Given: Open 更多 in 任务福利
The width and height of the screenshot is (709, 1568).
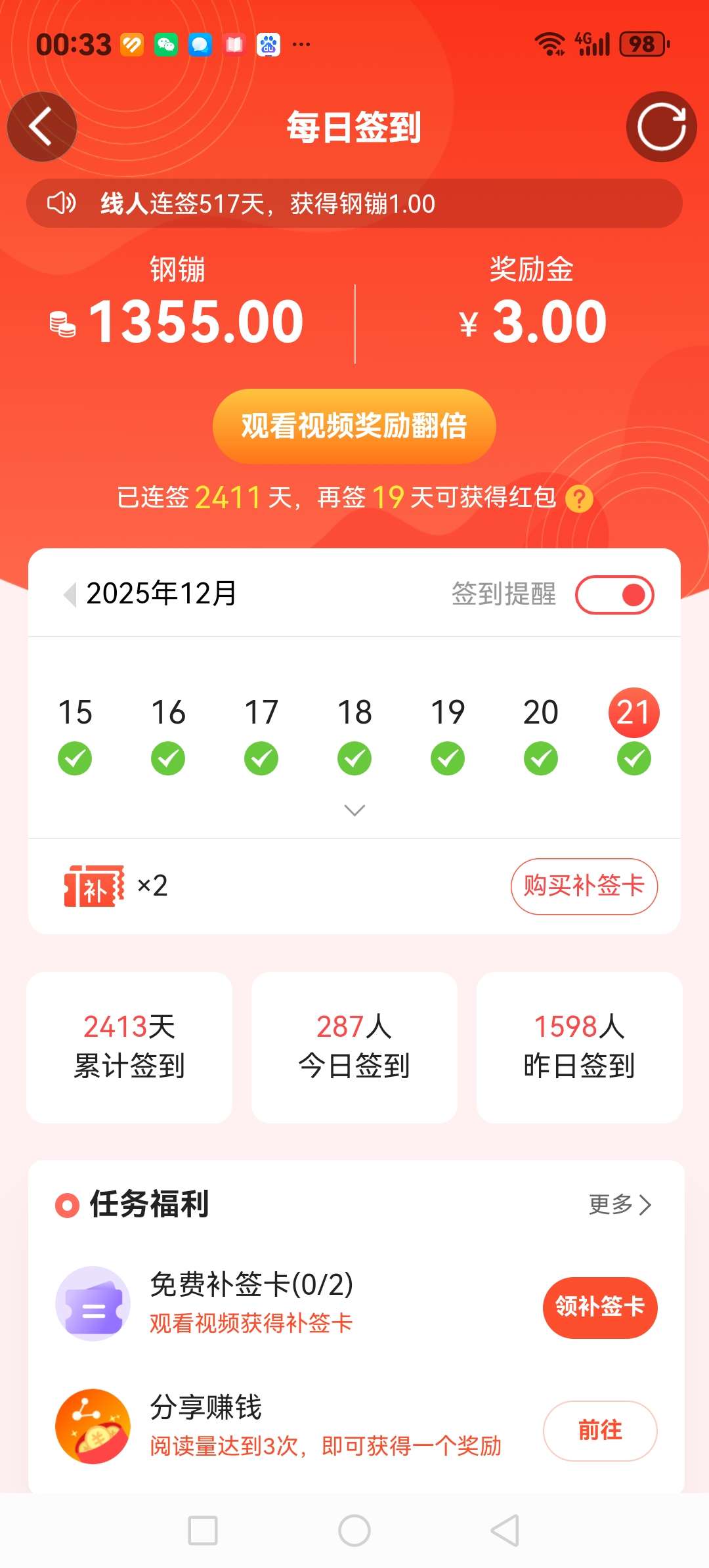Looking at the screenshot, I should coord(619,1204).
